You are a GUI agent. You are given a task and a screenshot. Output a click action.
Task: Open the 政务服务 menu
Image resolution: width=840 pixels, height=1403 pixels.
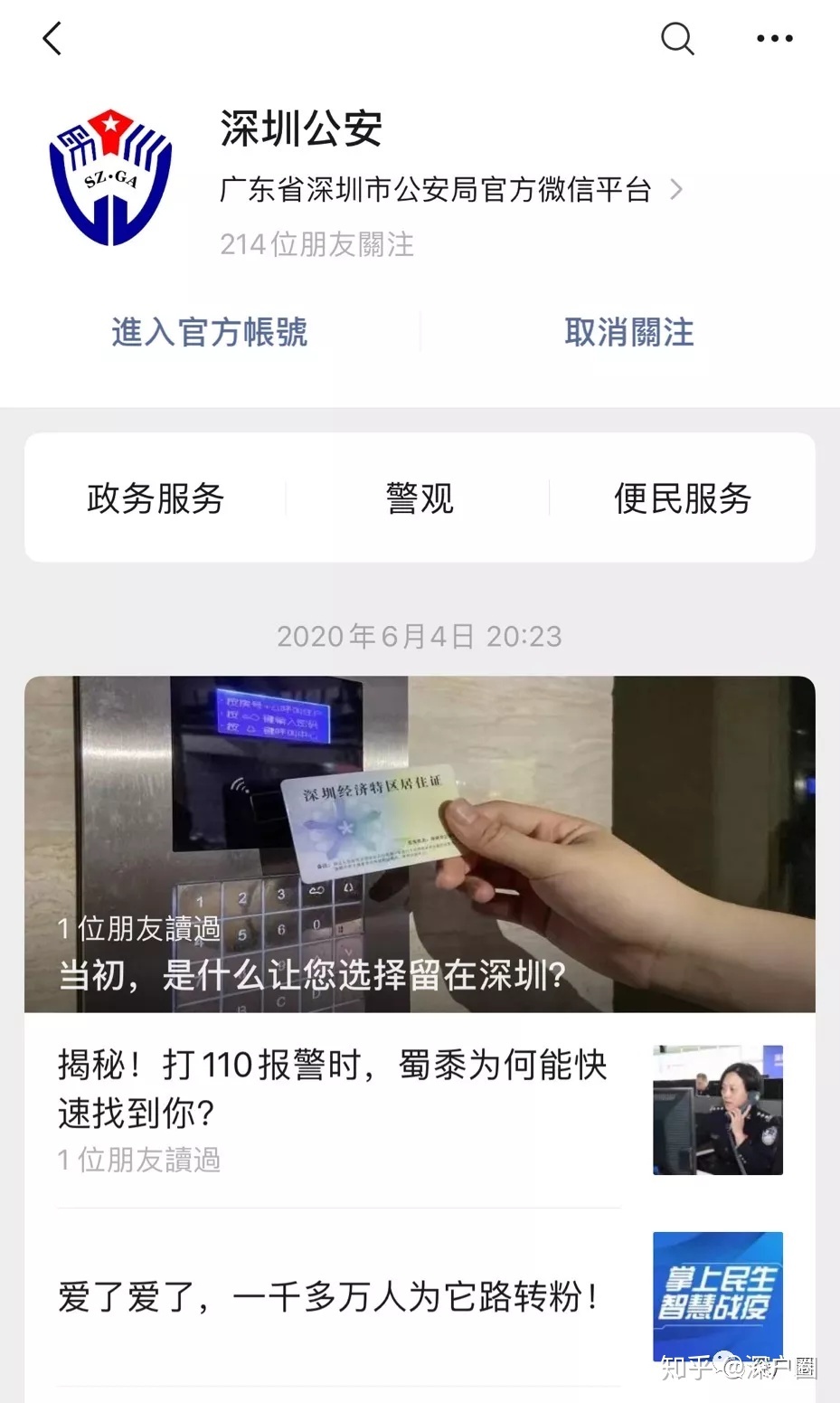(x=156, y=498)
